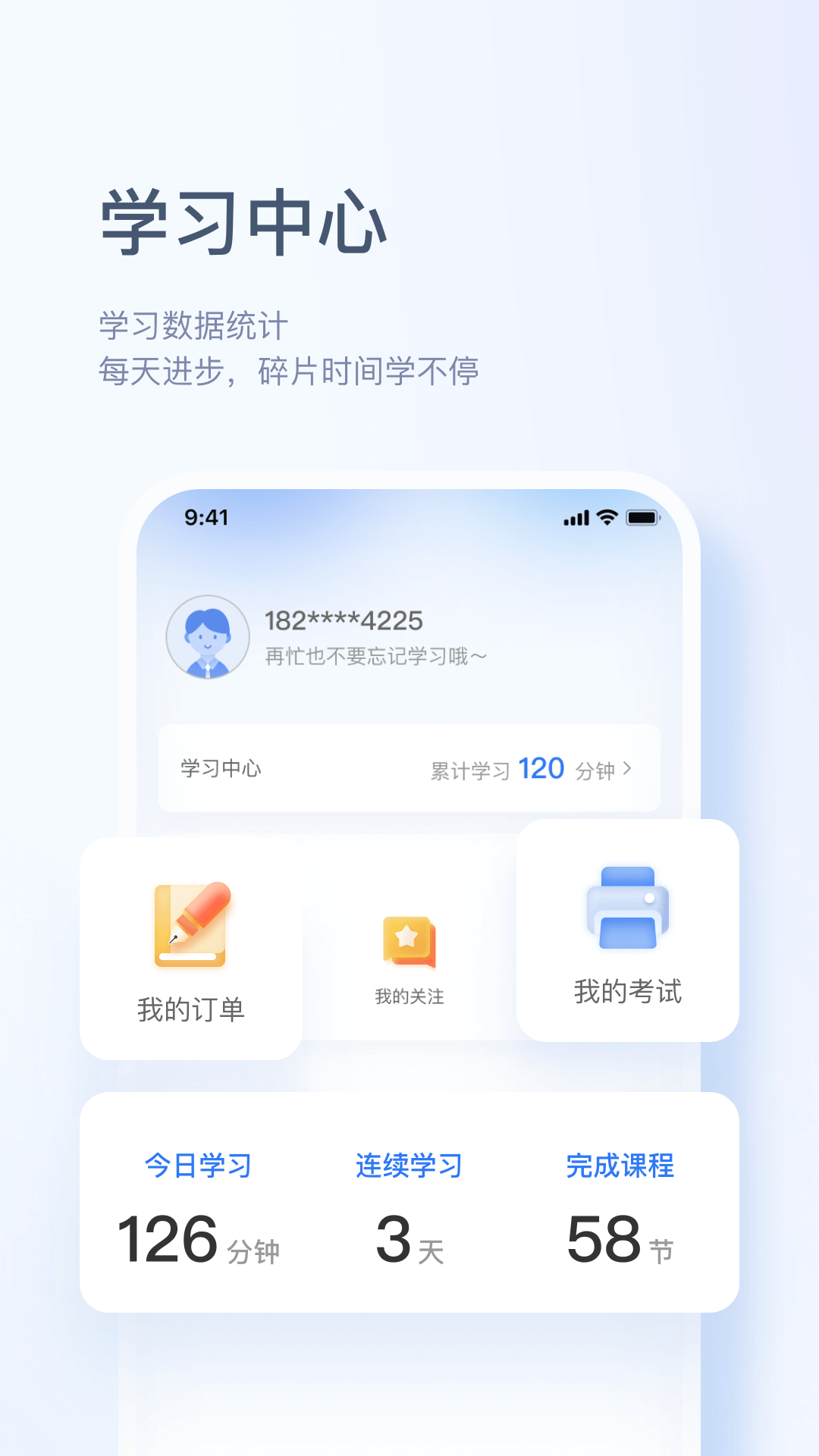Image resolution: width=819 pixels, height=1456 pixels.
Task: Select the Wi-Fi status icon
Action: [607, 516]
